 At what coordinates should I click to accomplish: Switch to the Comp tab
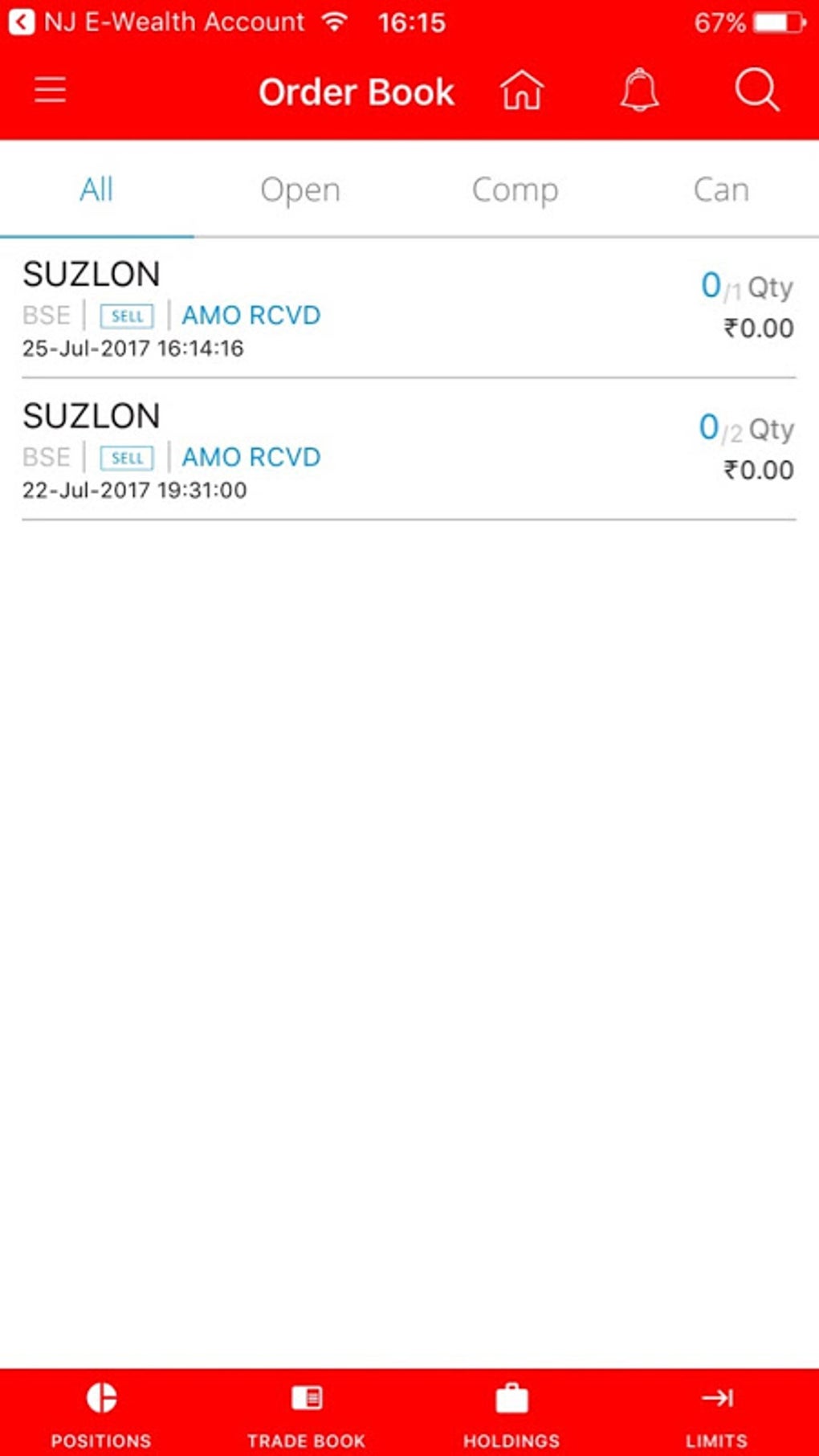515,190
